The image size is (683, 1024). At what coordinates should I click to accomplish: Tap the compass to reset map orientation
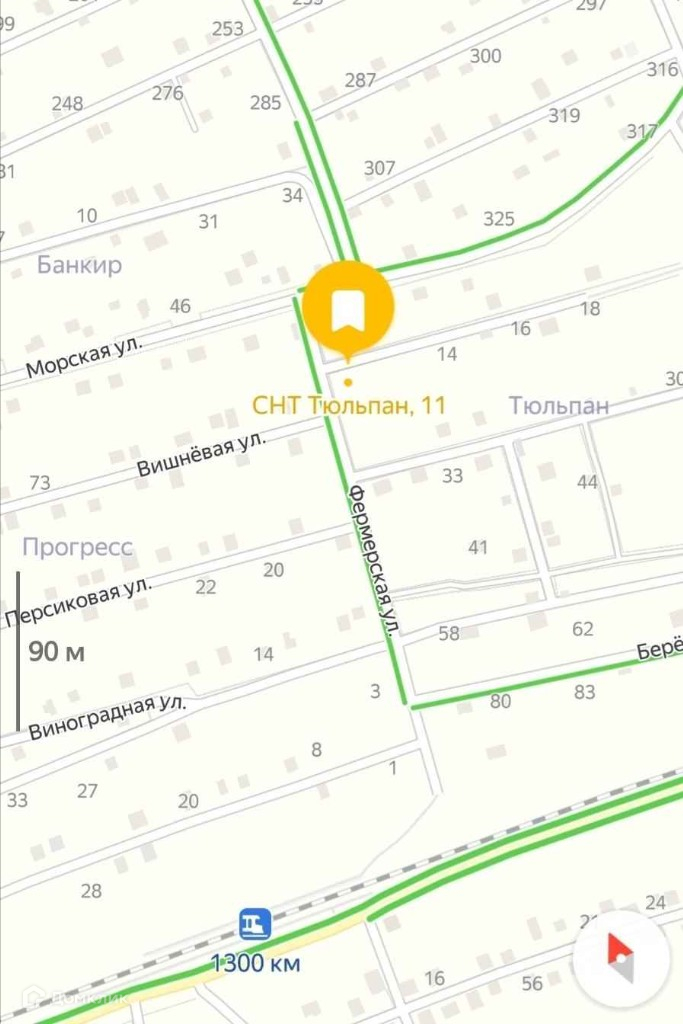pos(620,958)
